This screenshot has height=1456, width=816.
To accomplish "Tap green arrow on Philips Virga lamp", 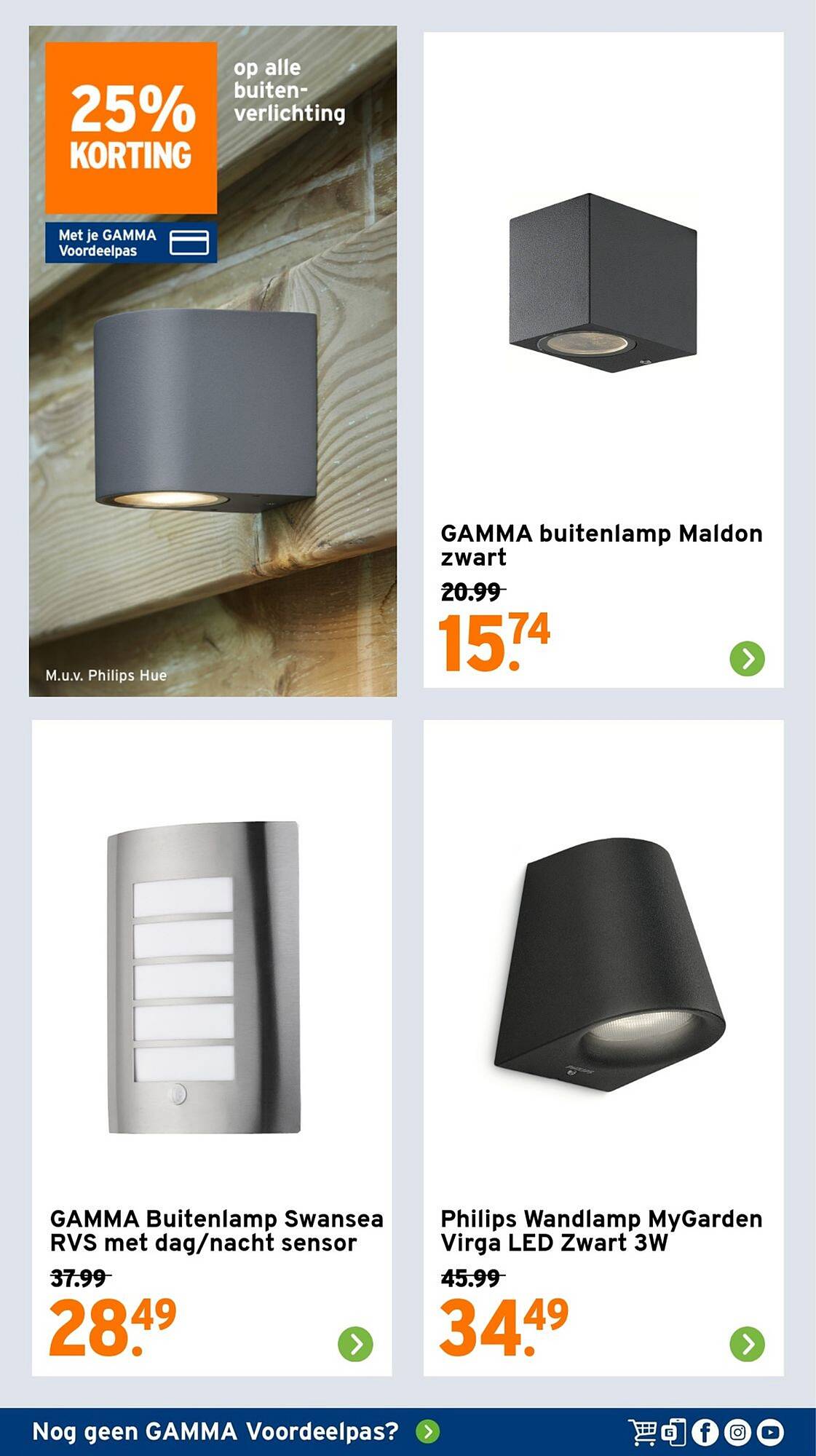I will pyautogui.click(x=747, y=1344).
